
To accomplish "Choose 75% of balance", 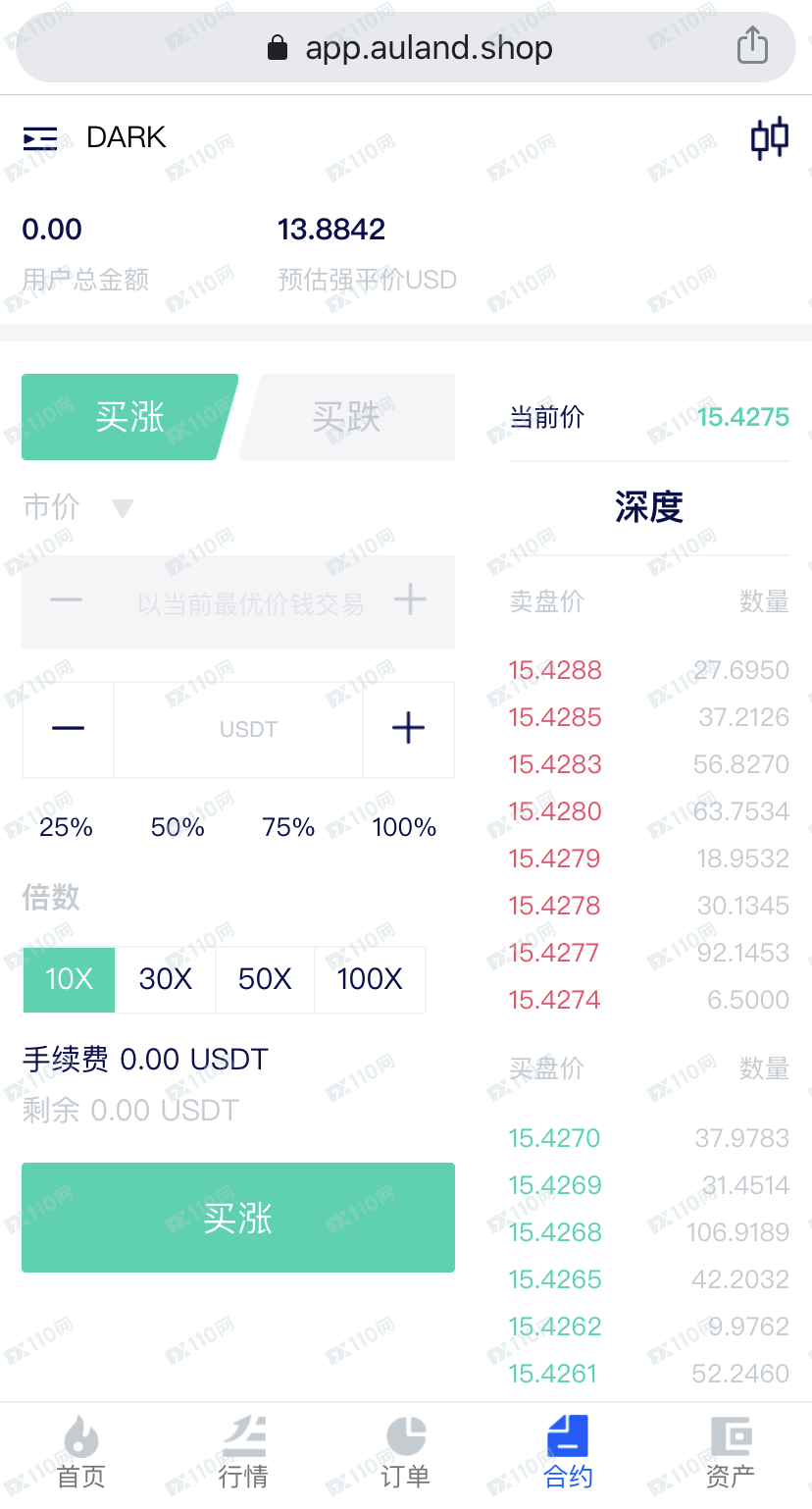I will tap(288, 827).
